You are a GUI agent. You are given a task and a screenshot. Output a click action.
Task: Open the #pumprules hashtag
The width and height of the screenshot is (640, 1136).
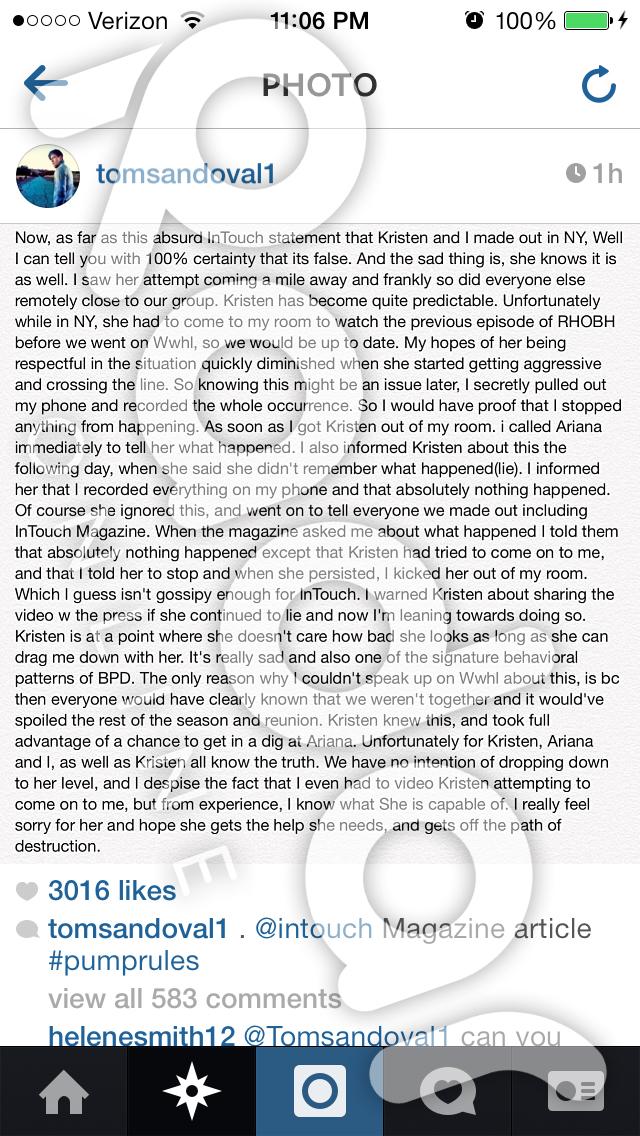click(x=123, y=961)
